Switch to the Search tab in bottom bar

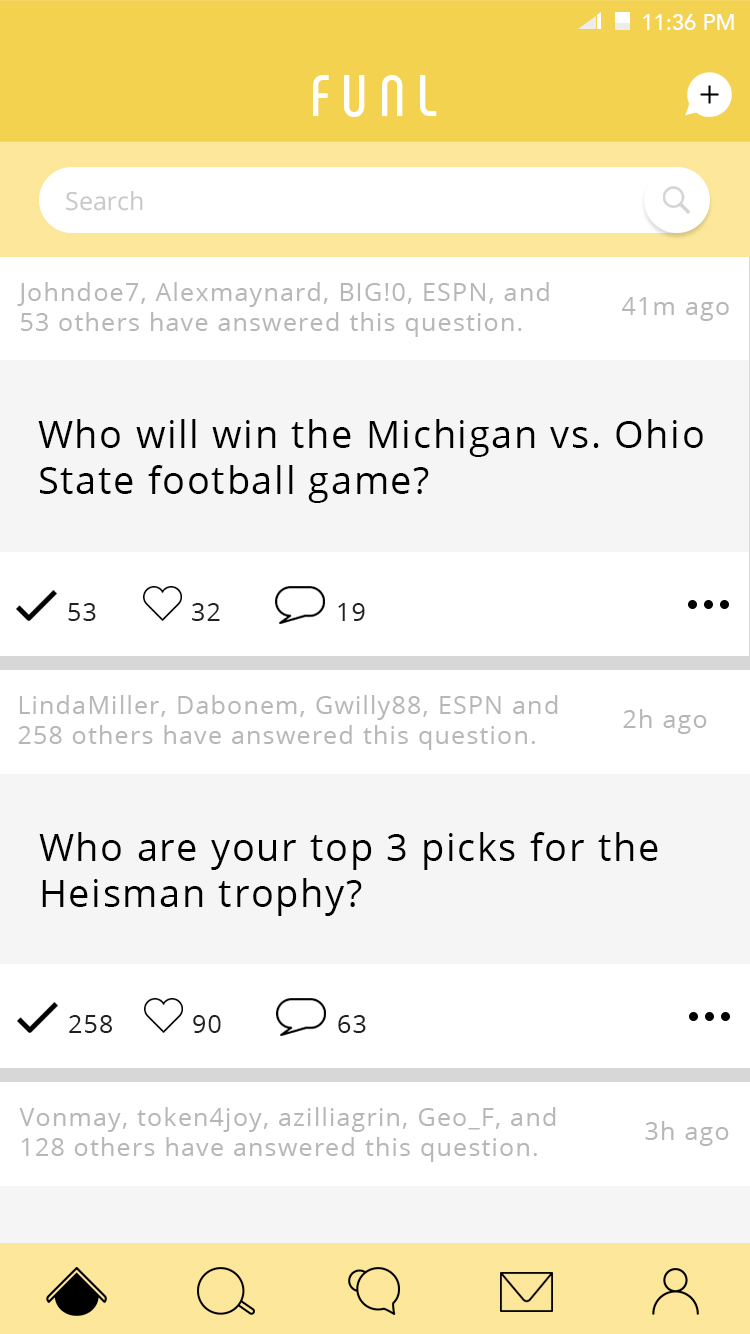pyautogui.click(x=225, y=1290)
